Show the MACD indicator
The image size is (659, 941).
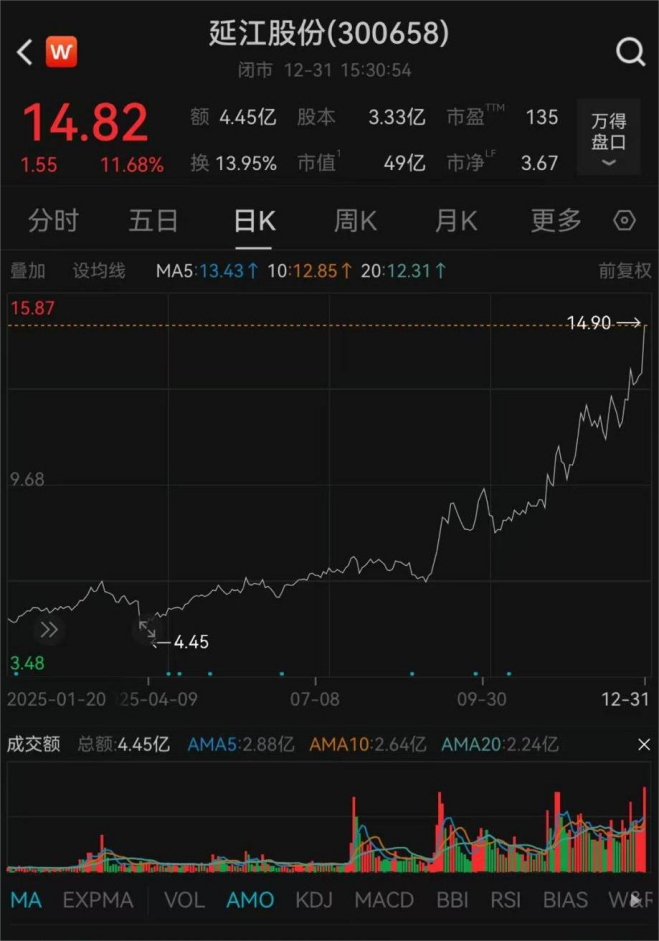[384, 900]
